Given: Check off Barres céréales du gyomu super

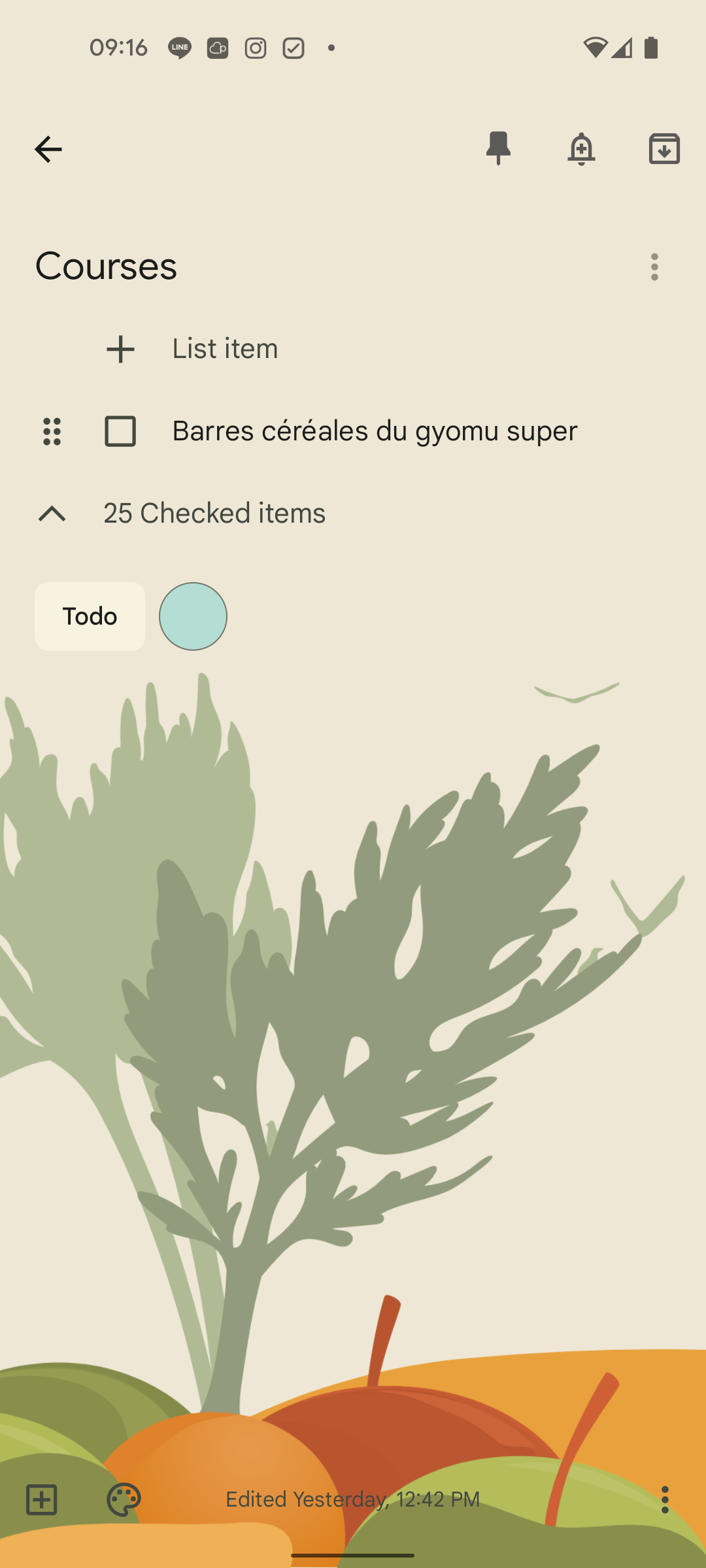Looking at the screenshot, I should click(120, 431).
